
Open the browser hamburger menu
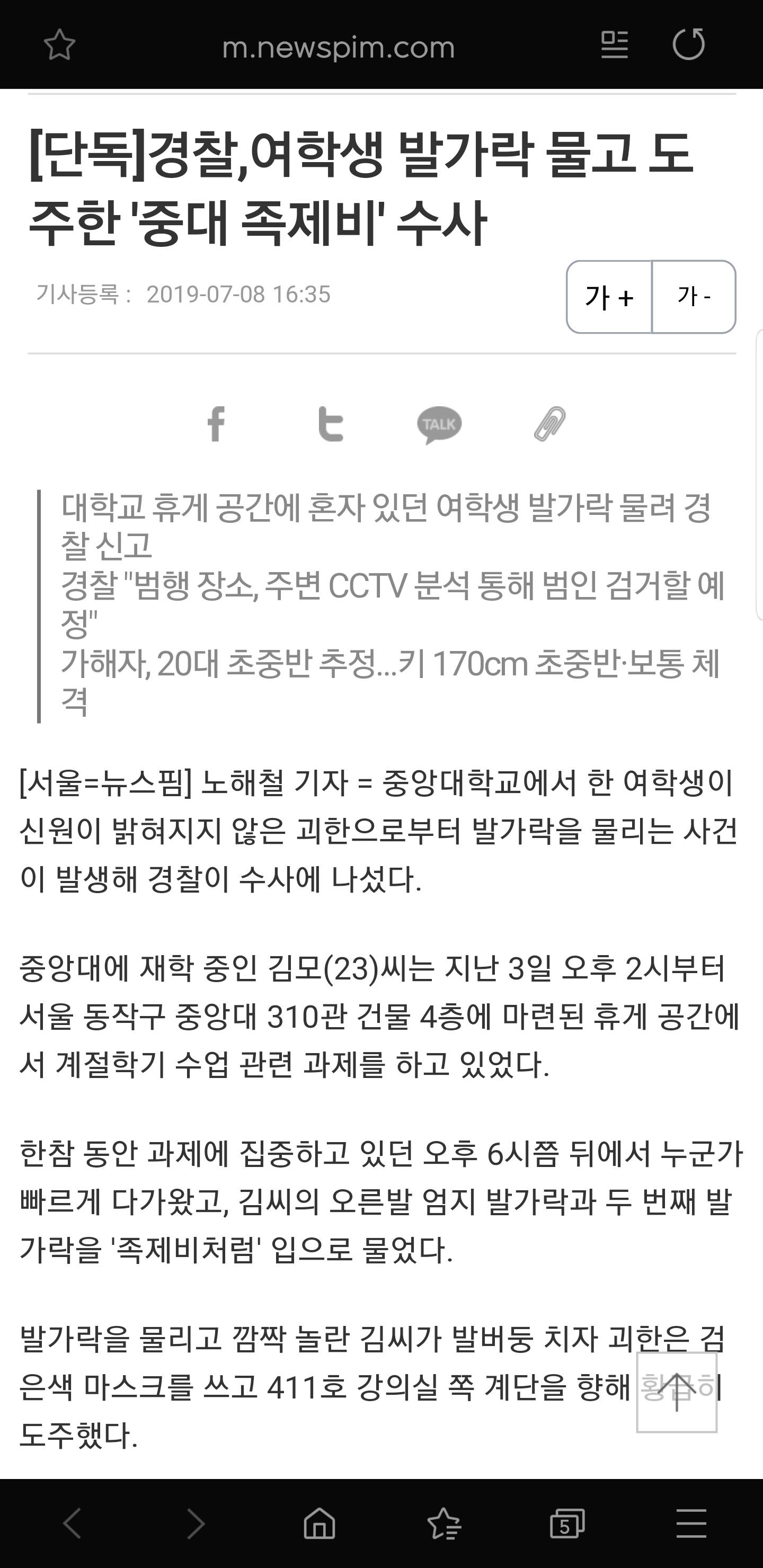691,1524
